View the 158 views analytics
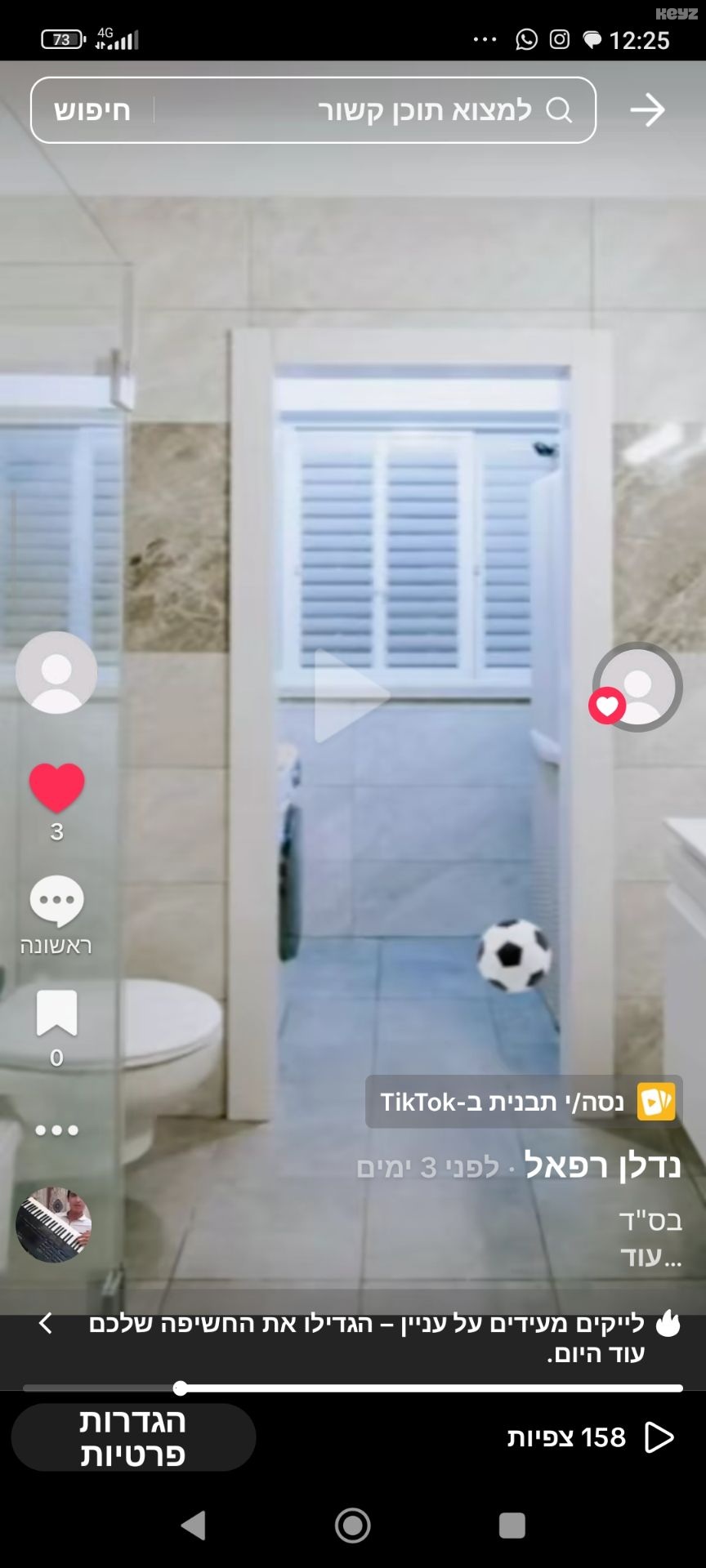Viewport: 706px width, 1568px height. 590,1437
